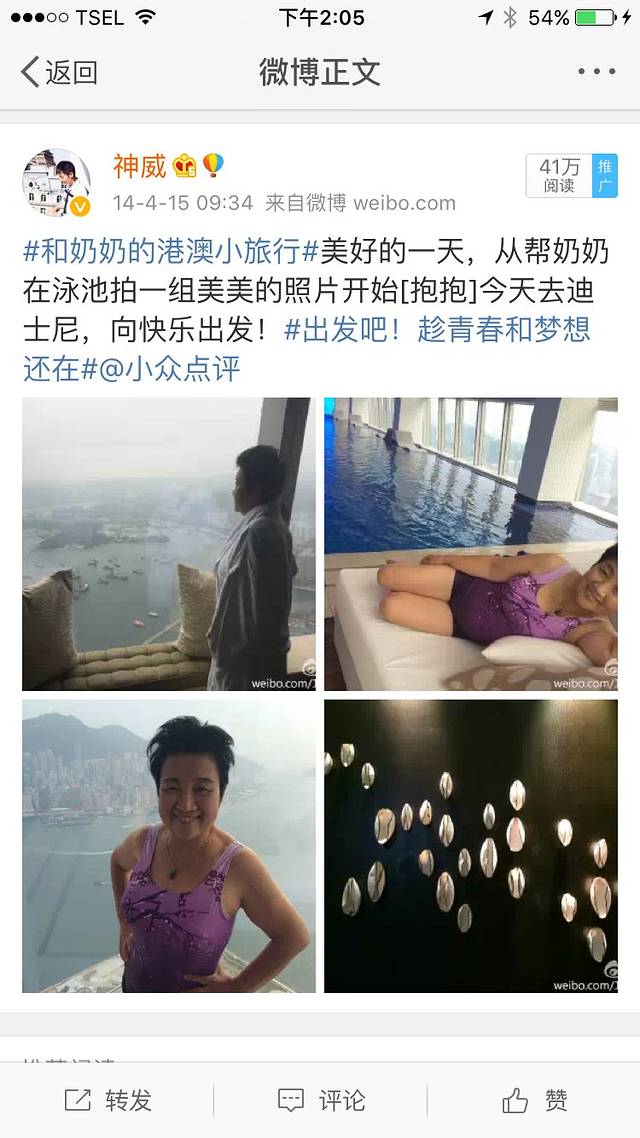640x1138 pixels.
Task: Tap the 推广 promotion badge
Action: [604, 176]
